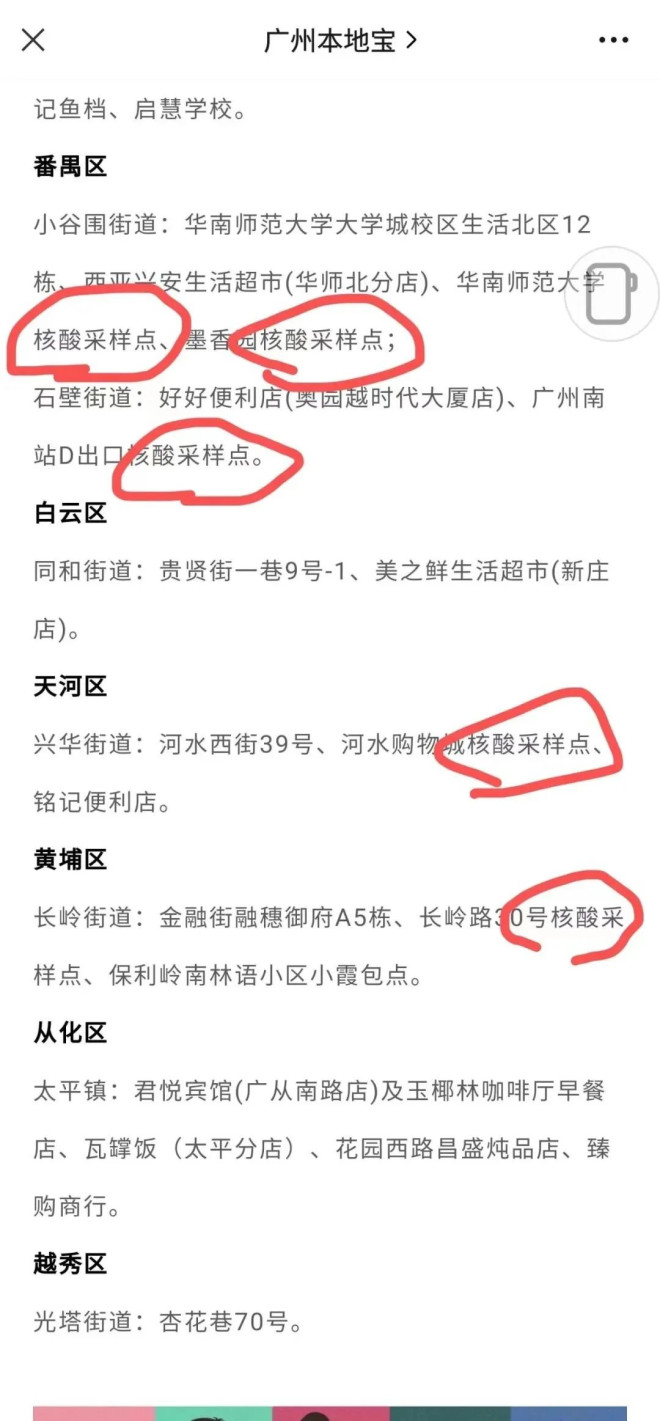Close the article with the X icon
This screenshot has height=1421, width=660.
[x=33, y=40]
